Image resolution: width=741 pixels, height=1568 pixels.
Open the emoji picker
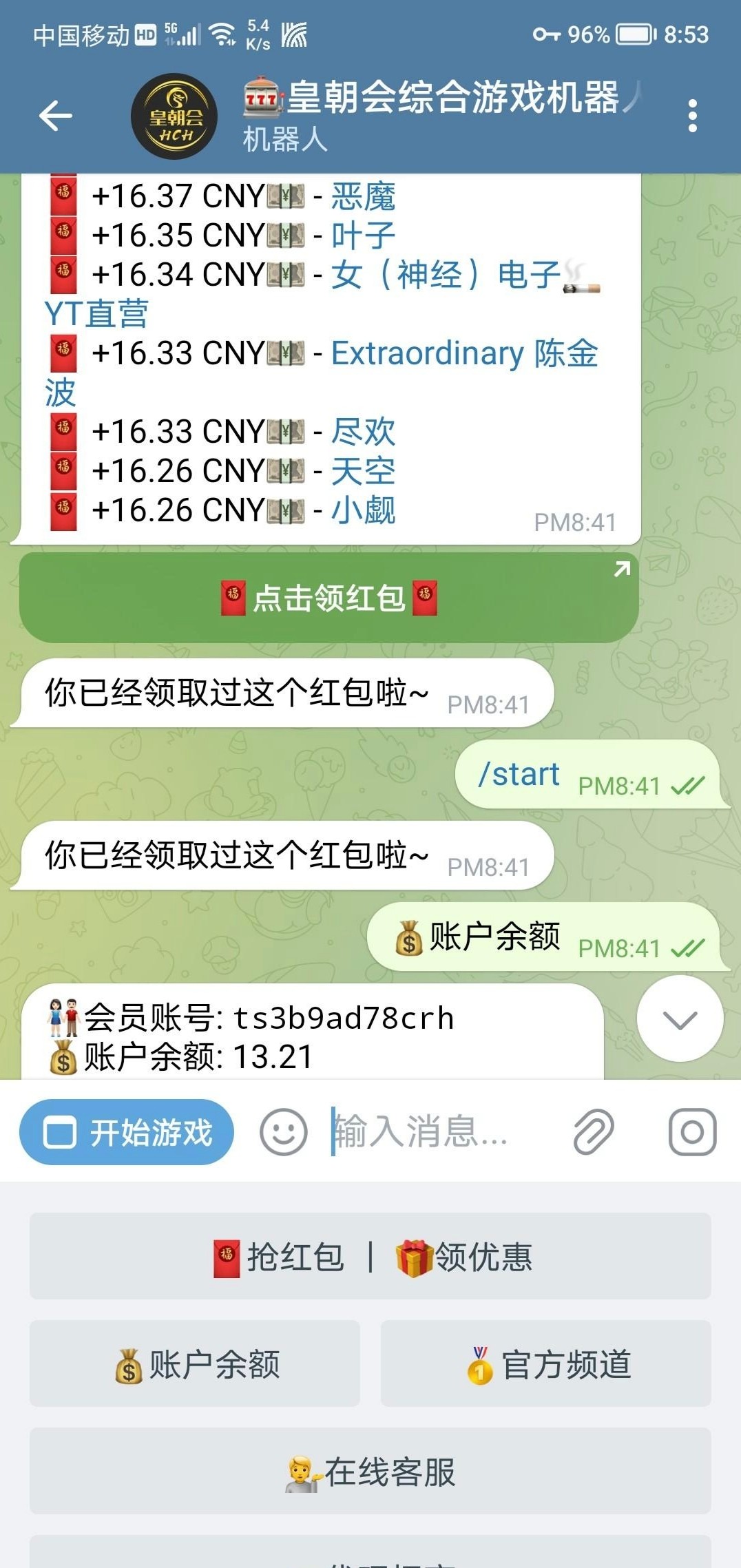pos(283,1132)
